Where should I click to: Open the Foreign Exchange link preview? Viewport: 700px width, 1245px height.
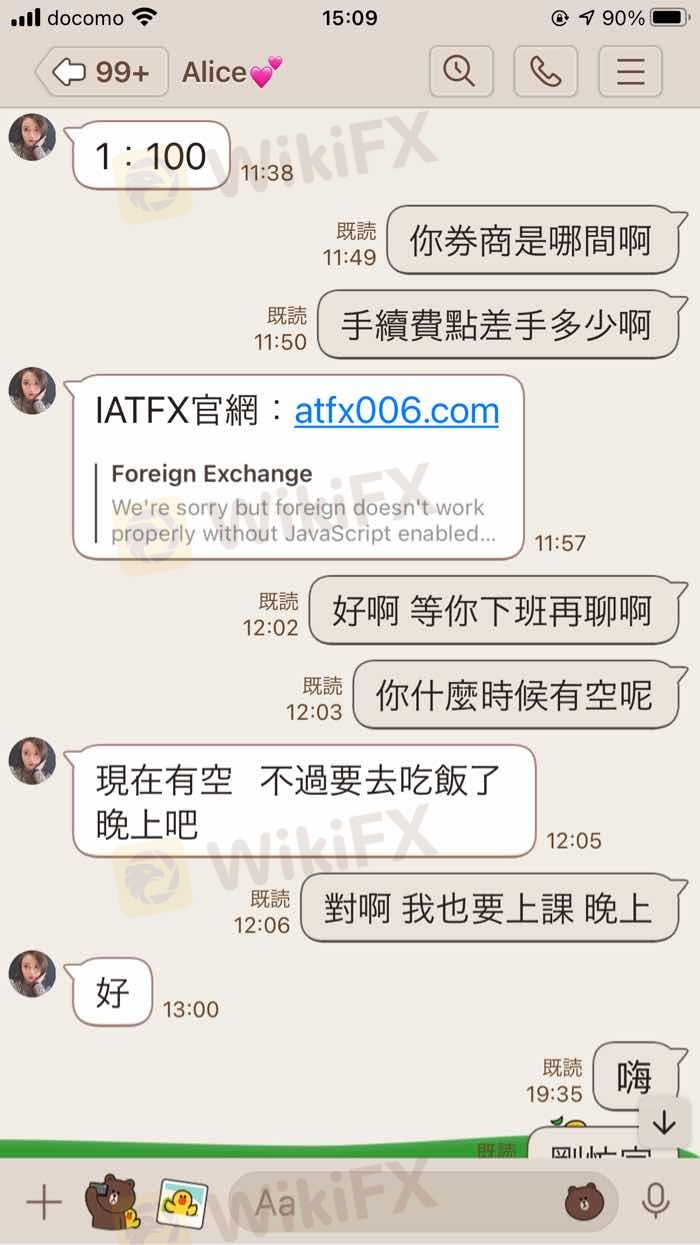tap(300, 503)
